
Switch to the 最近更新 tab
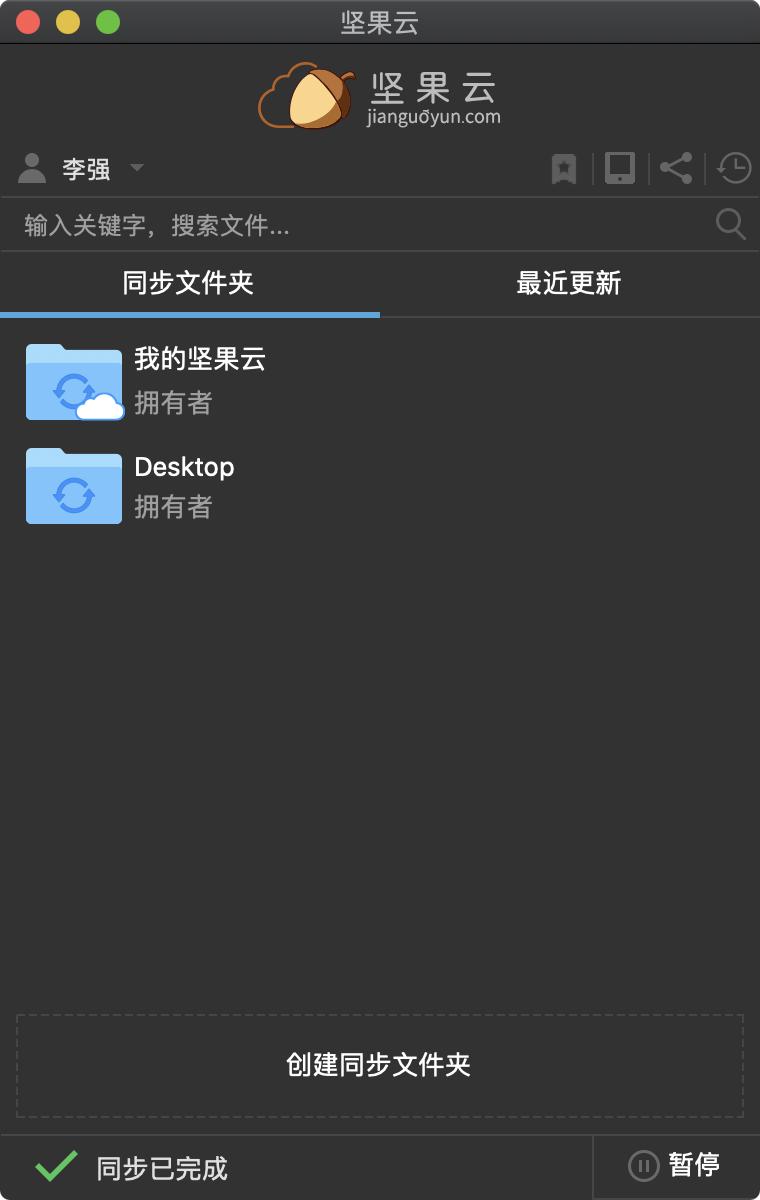pos(569,283)
